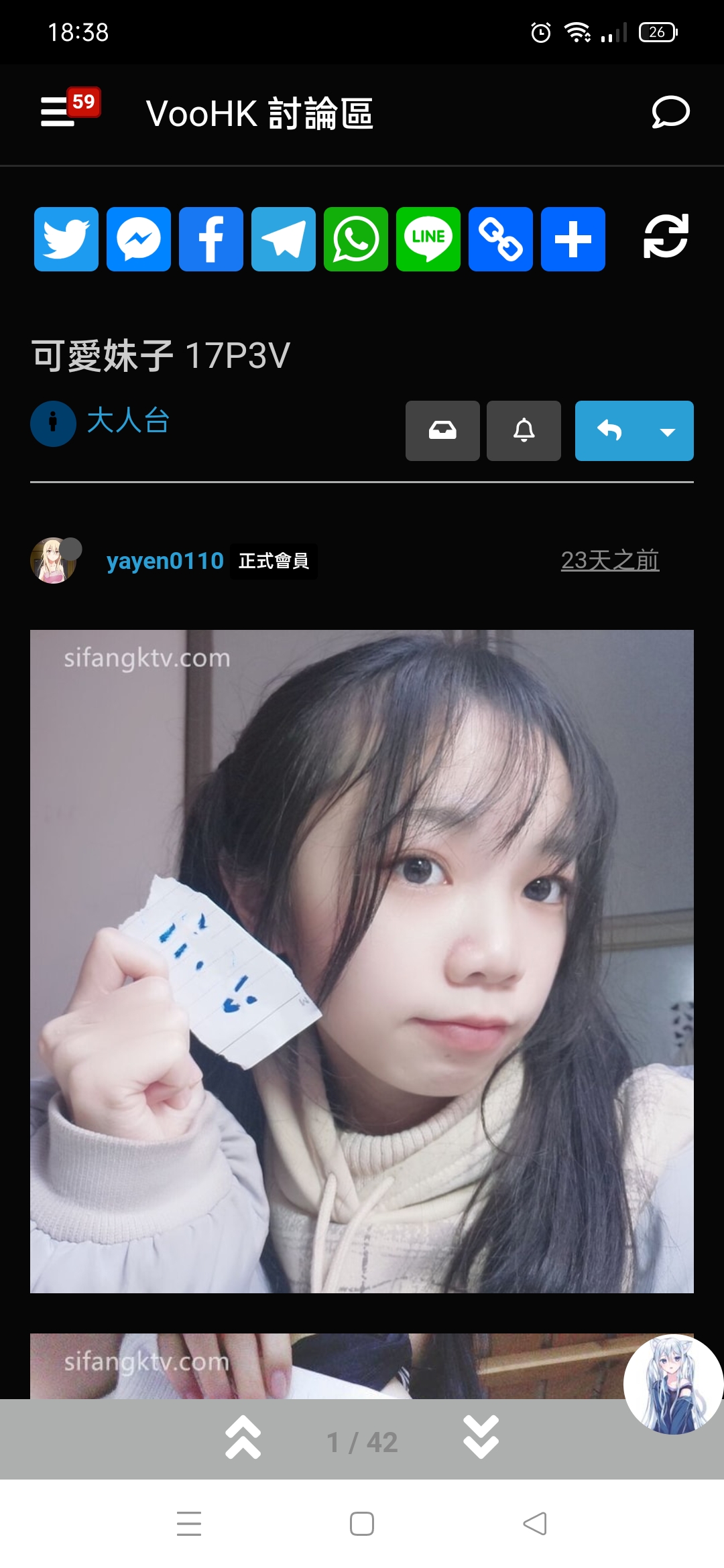Open yayen0110's profile
724x1568 pixels.
tap(165, 561)
